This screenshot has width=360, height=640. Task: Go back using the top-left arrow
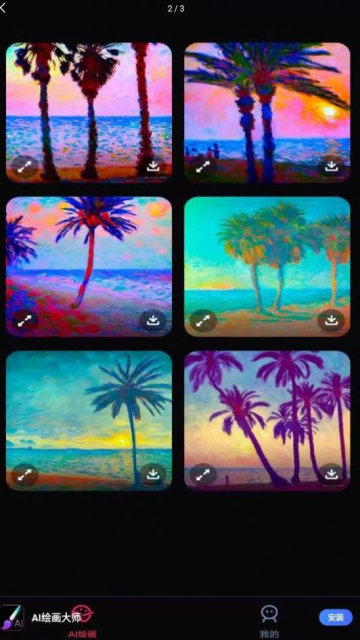[x=3, y=8]
